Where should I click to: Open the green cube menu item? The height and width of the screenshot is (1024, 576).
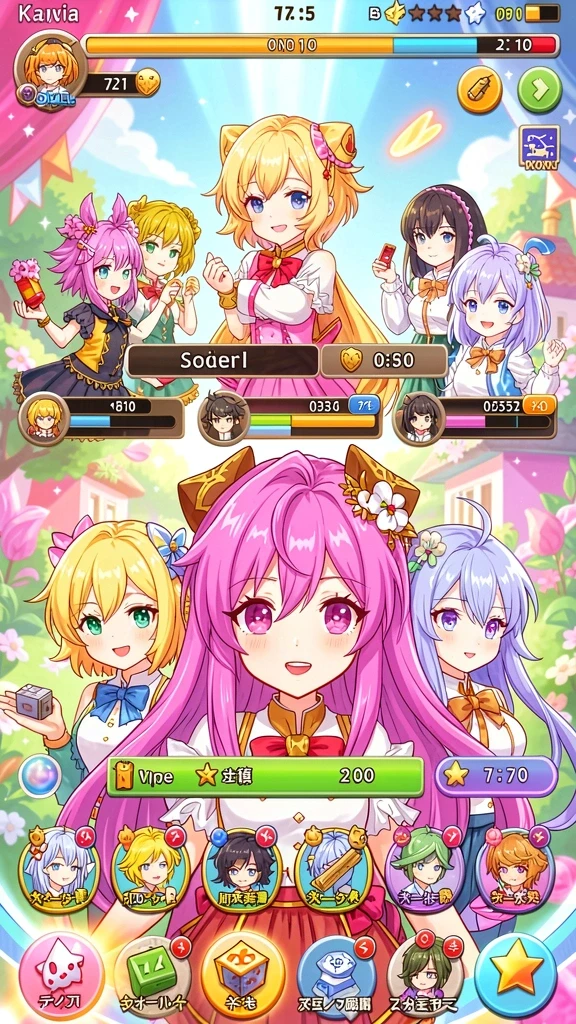150,974
